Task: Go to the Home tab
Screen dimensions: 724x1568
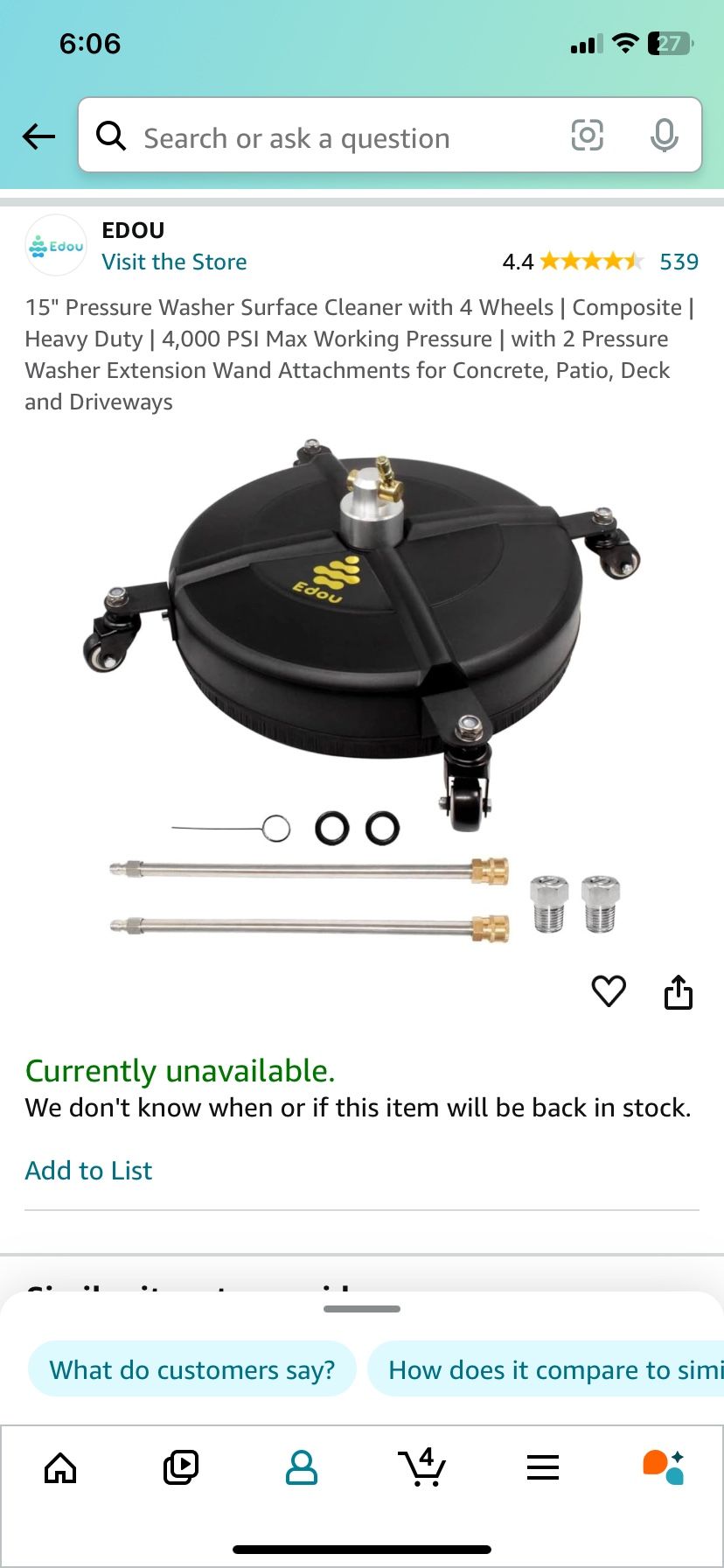Action: click(x=60, y=1467)
